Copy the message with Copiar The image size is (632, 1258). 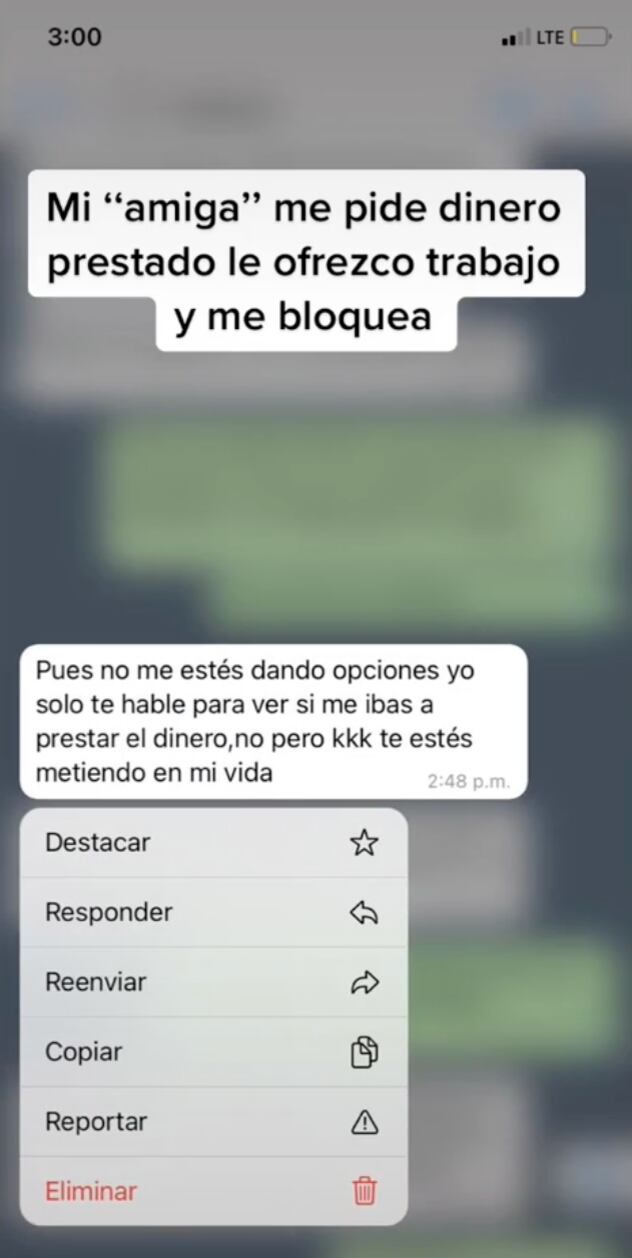pos(213,1053)
